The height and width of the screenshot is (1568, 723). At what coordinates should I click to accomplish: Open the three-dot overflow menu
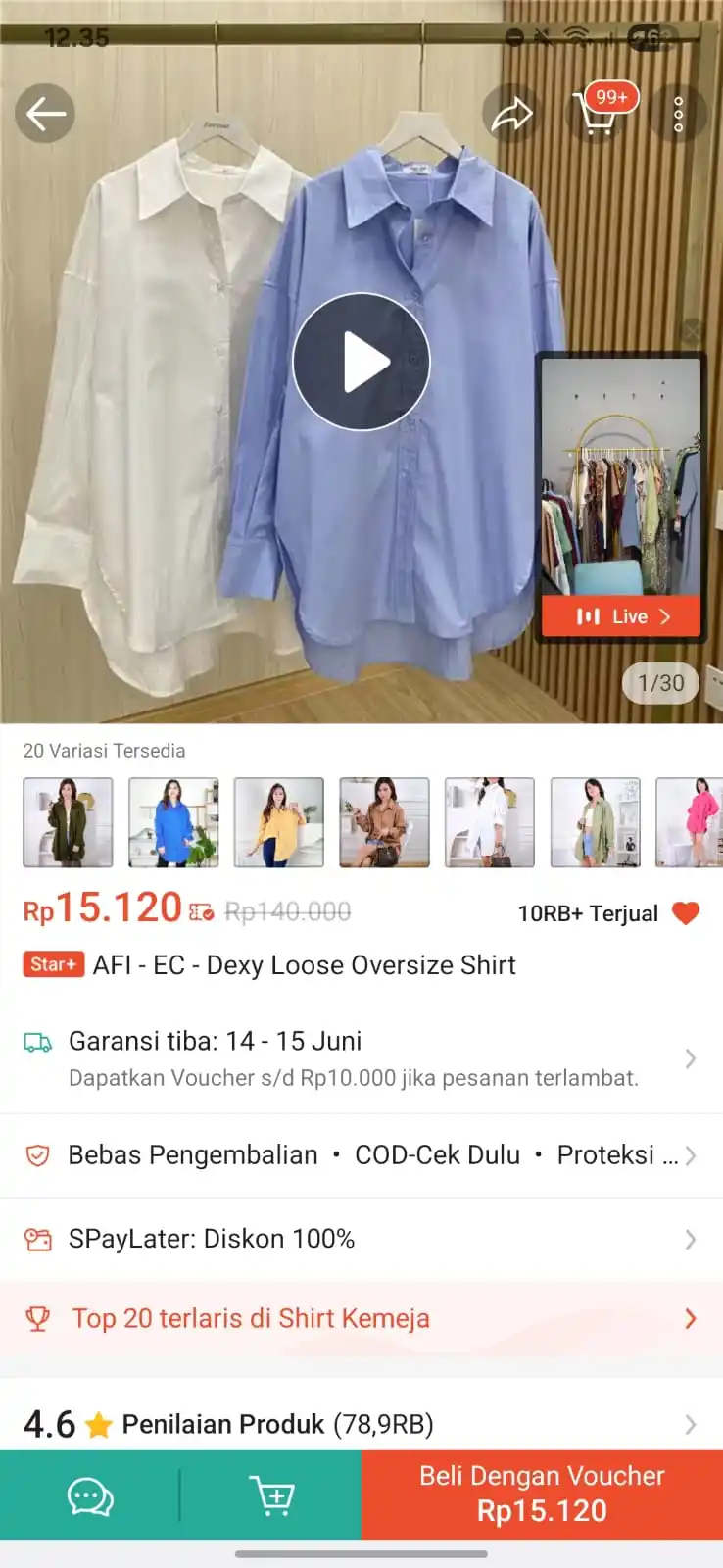[678, 115]
